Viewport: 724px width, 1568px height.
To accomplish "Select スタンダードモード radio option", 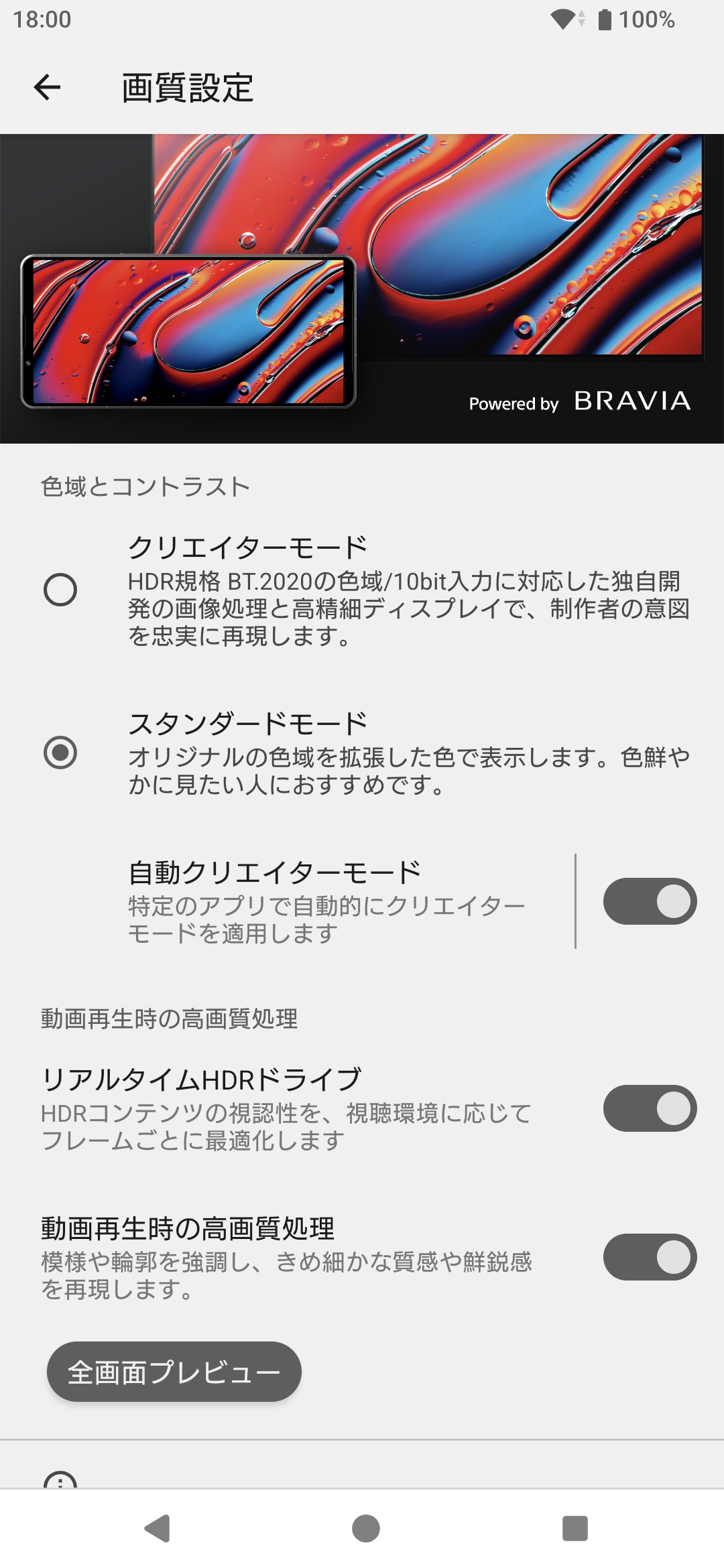I will (60, 753).
